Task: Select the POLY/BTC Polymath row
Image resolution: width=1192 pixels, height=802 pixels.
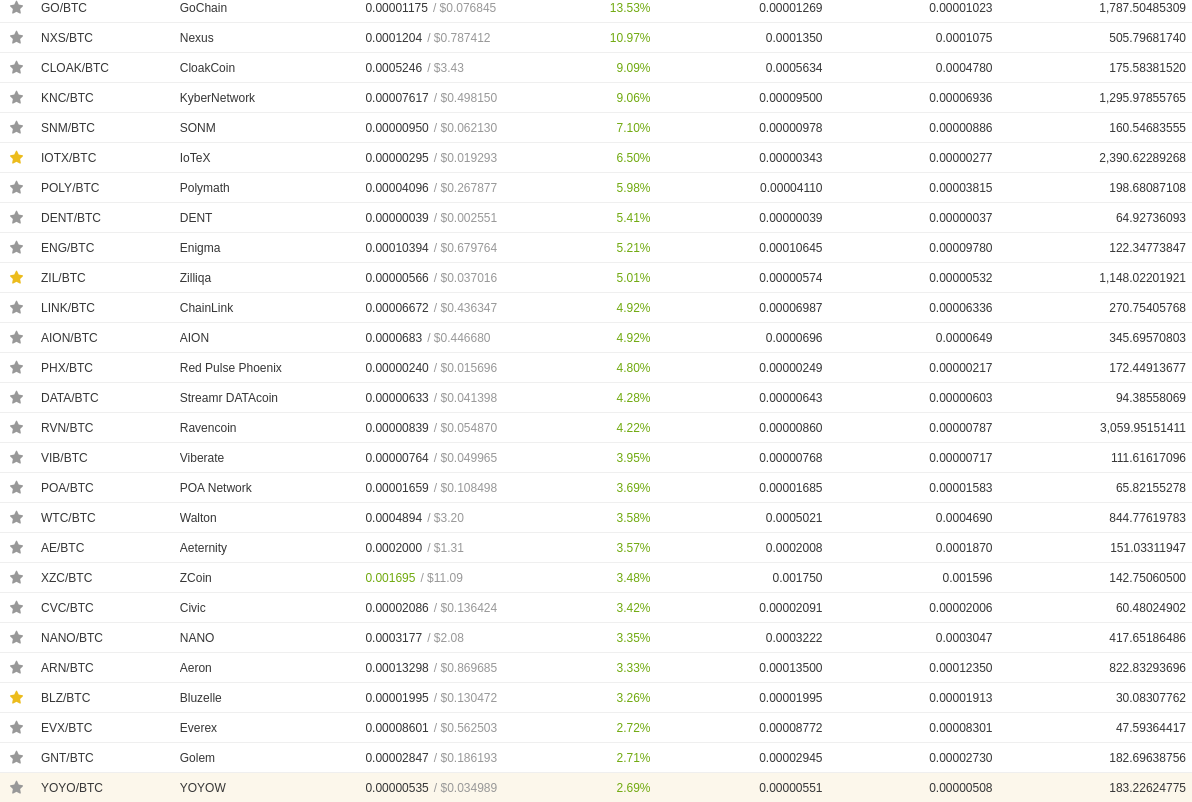Action: (70, 188)
